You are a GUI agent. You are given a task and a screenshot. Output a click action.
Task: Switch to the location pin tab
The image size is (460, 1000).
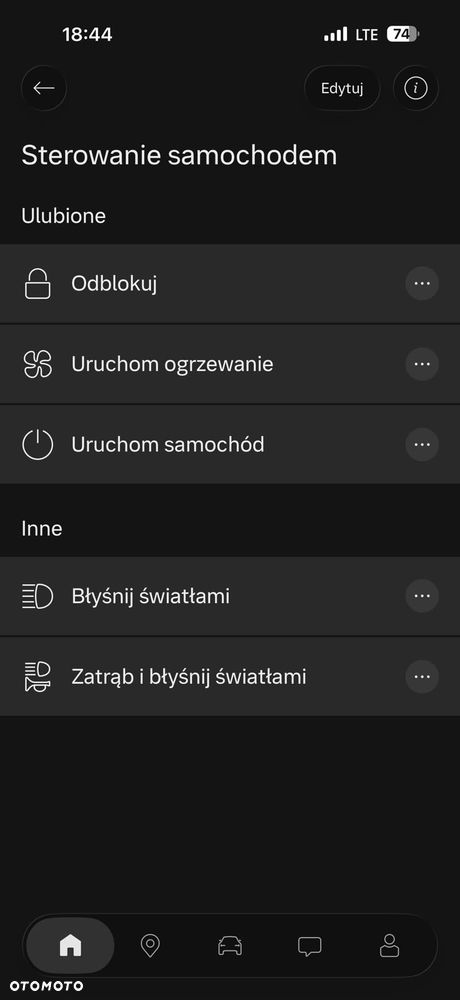coord(150,946)
